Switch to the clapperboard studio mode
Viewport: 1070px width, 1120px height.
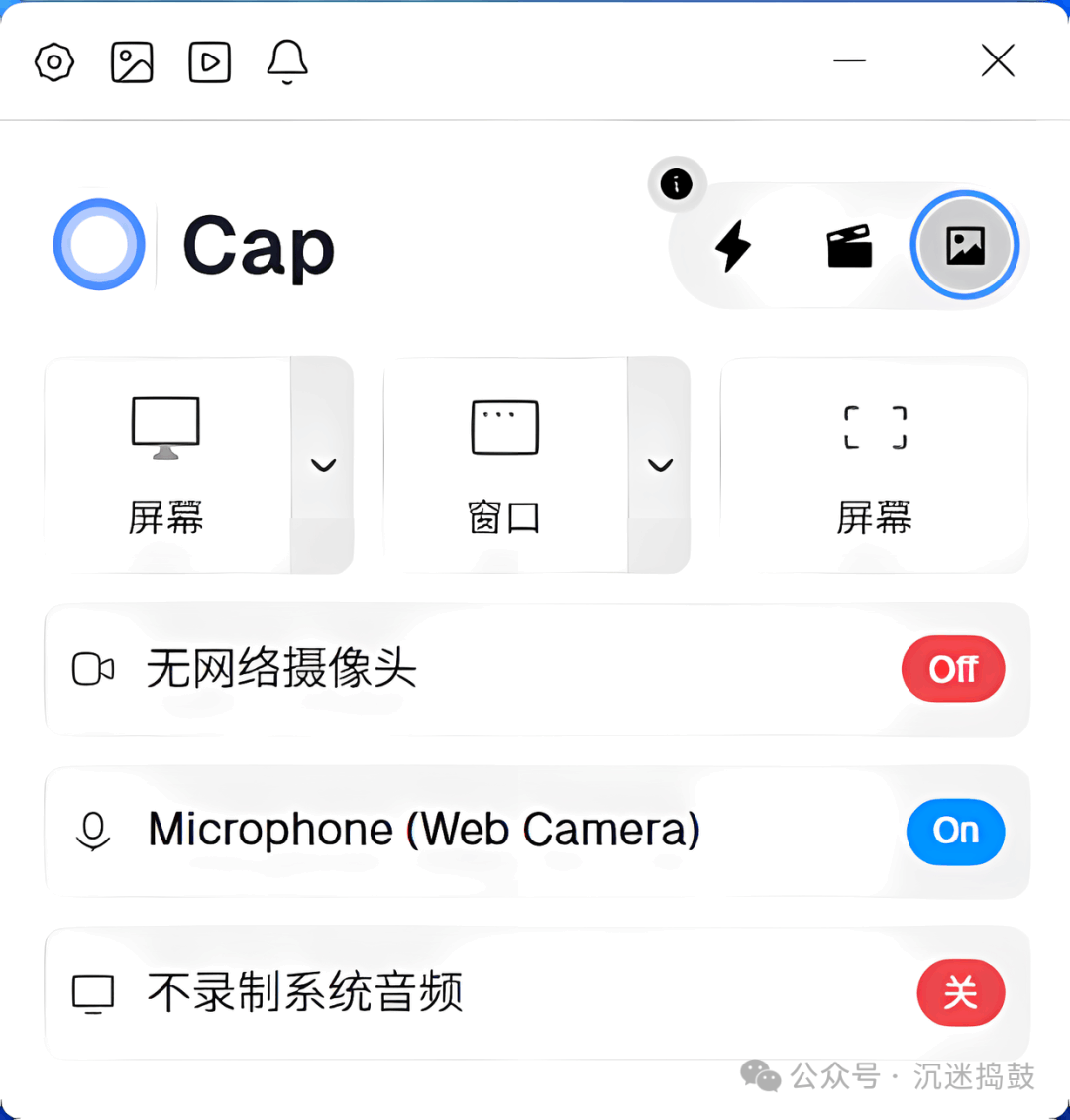[x=849, y=246]
